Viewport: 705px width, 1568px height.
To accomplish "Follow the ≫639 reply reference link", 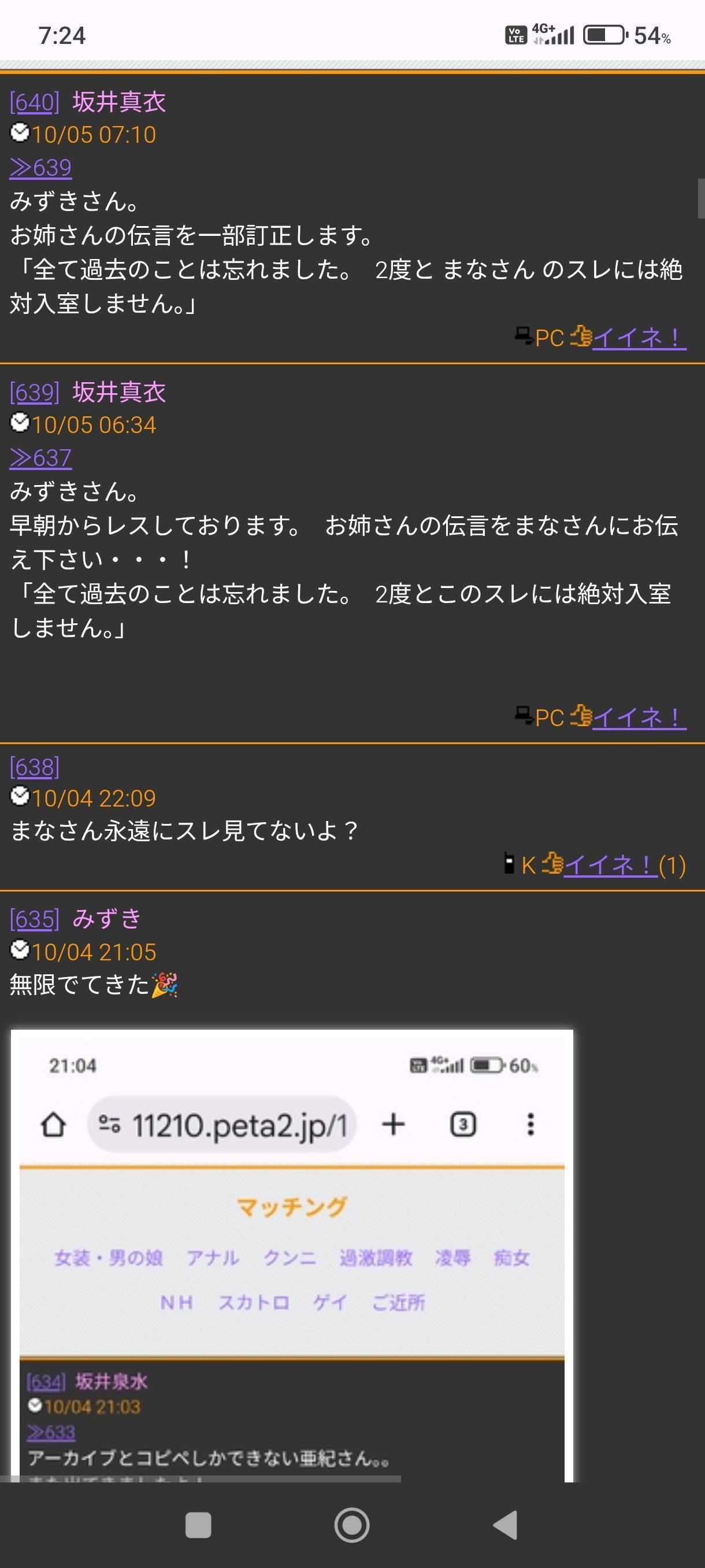I will coord(41,168).
